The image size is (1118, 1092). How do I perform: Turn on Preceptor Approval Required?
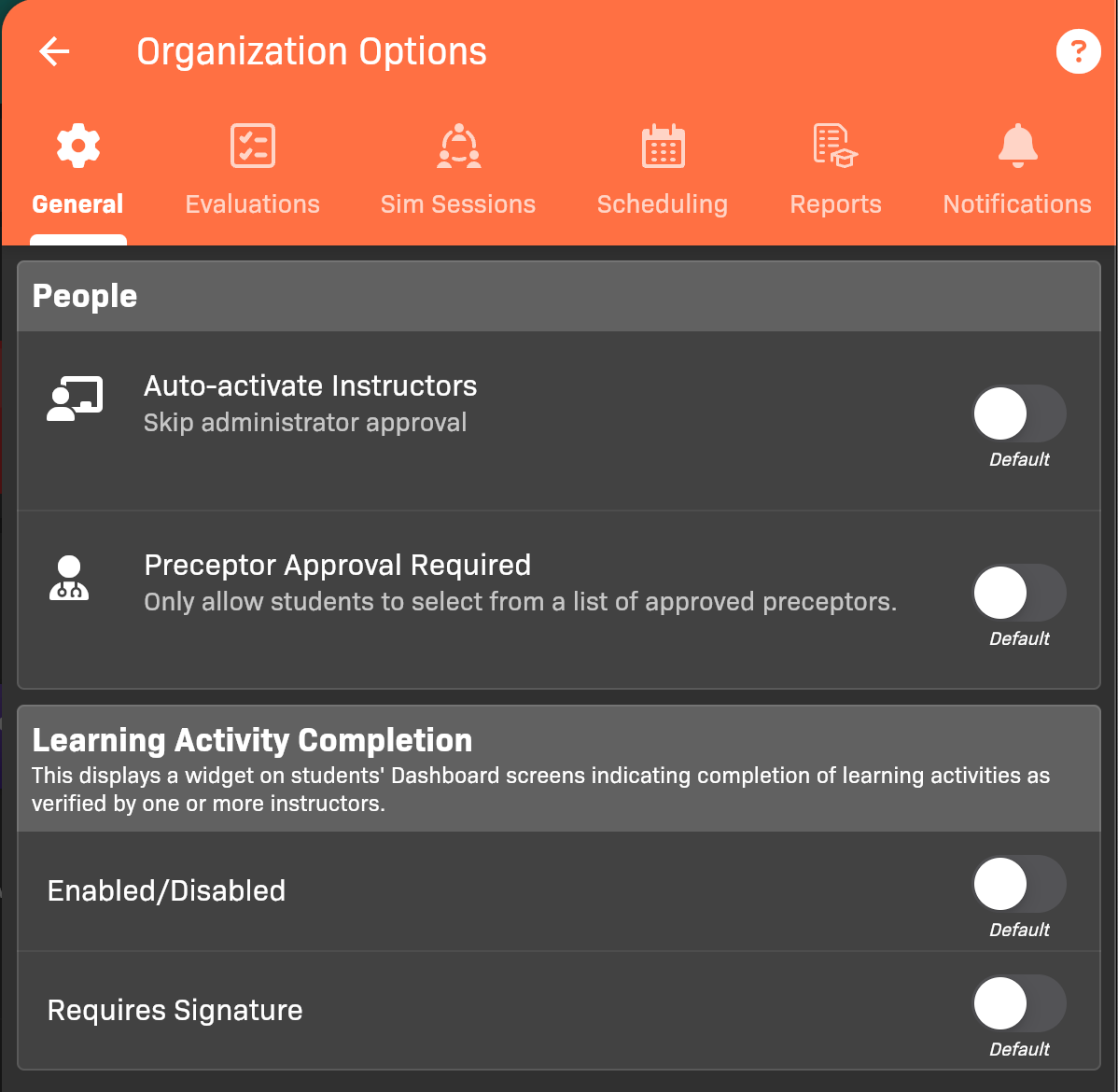(1019, 593)
